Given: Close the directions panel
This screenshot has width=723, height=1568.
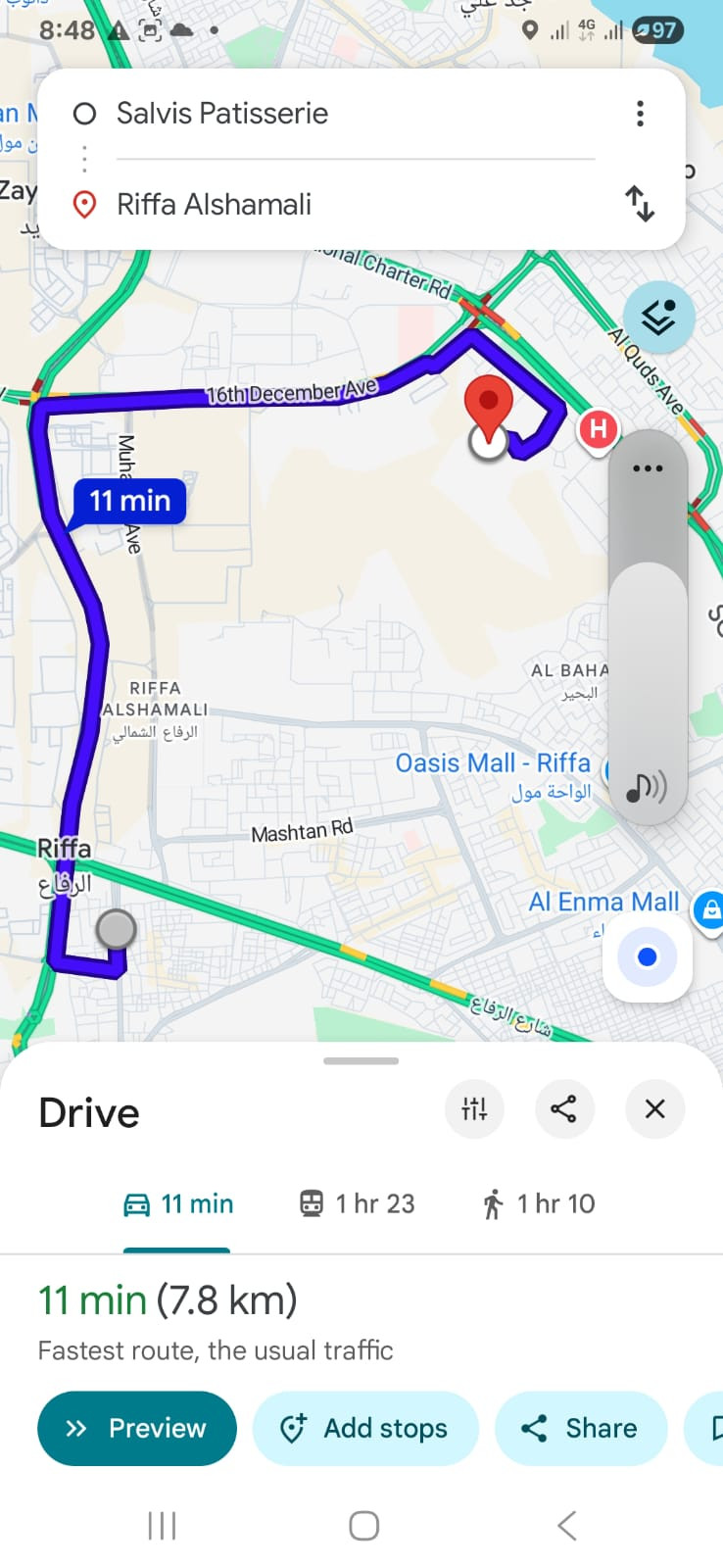Looking at the screenshot, I should pyautogui.click(x=654, y=1108).
